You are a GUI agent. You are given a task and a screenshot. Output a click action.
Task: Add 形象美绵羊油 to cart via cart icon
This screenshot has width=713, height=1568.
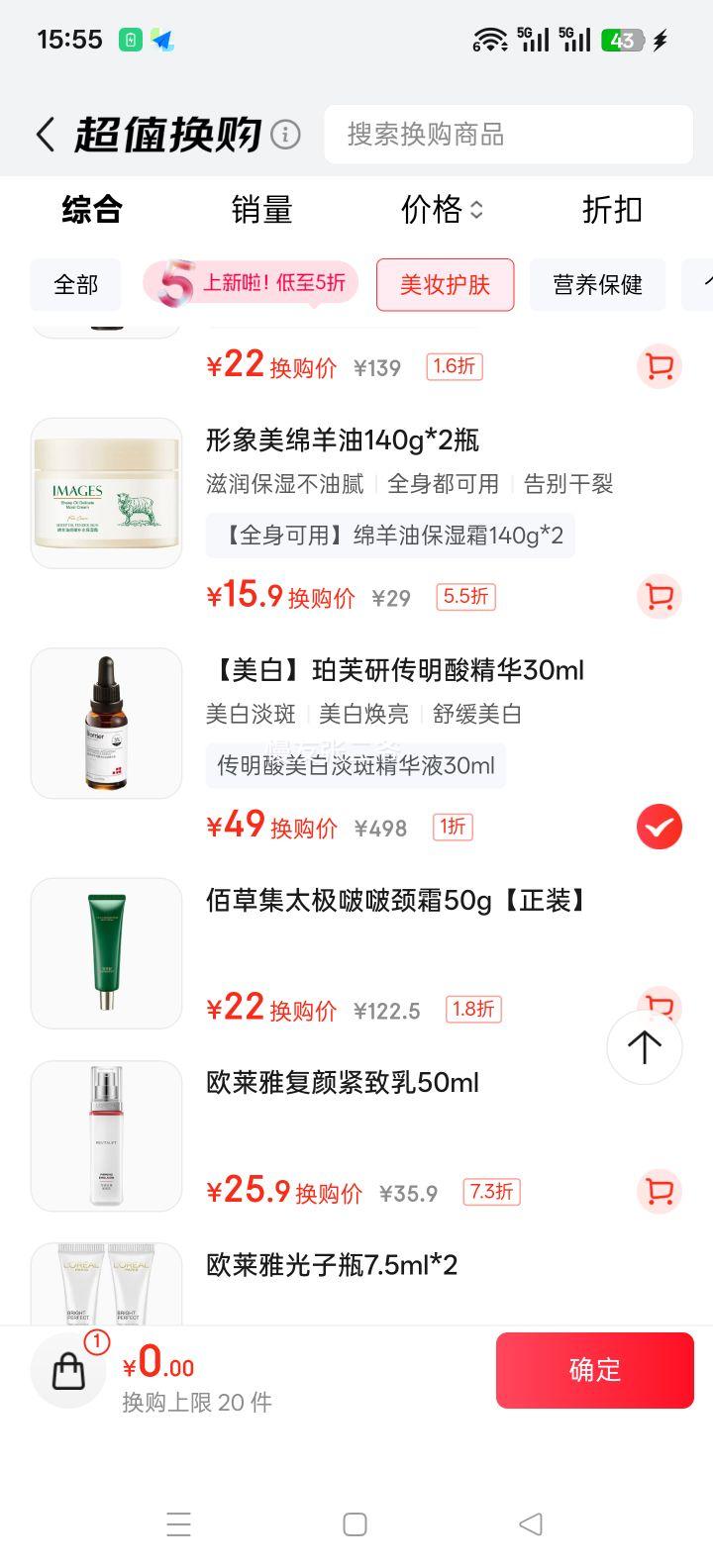click(658, 597)
